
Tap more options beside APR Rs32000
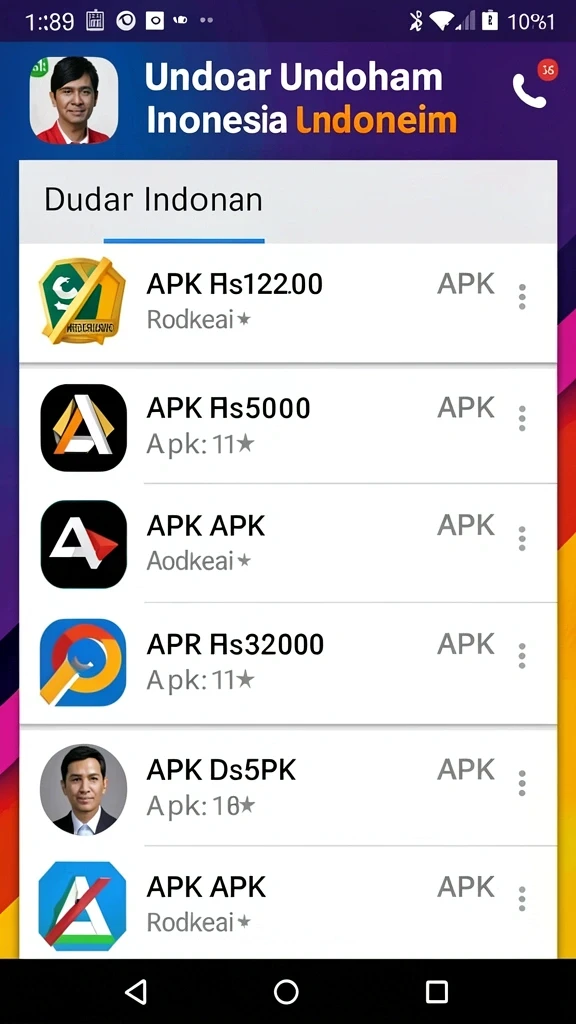(521, 656)
